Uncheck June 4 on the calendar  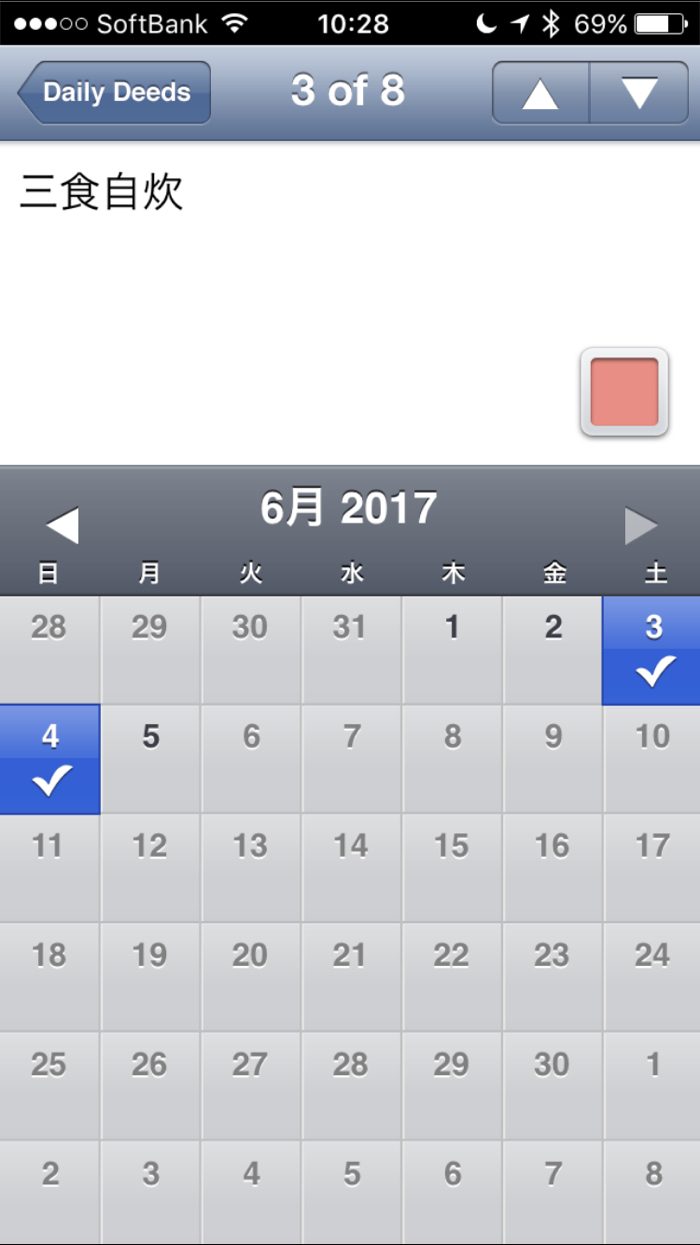point(50,759)
